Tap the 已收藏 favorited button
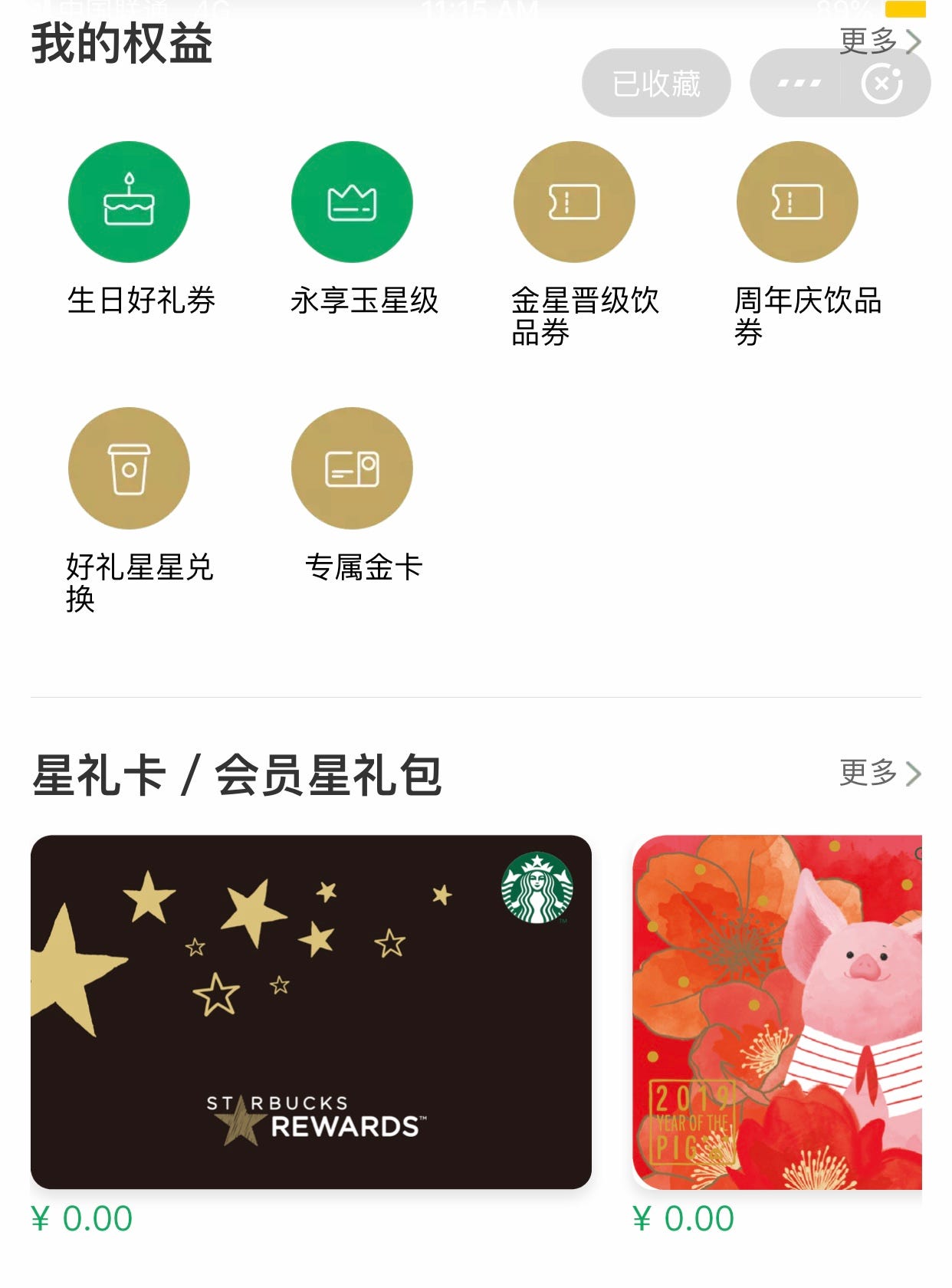952x1288 pixels. [x=656, y=83]
